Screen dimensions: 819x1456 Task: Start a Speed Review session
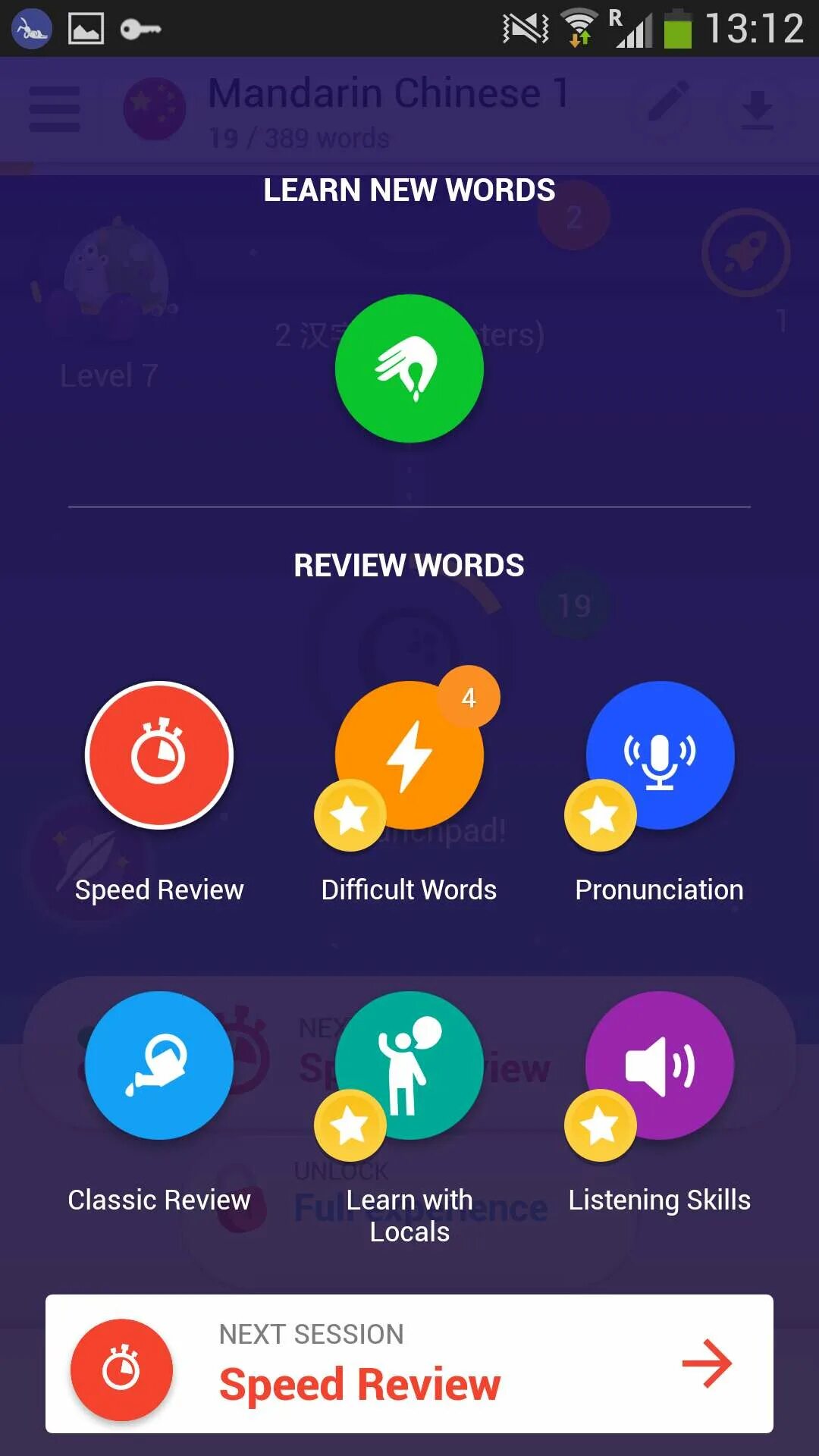point(159,755)
